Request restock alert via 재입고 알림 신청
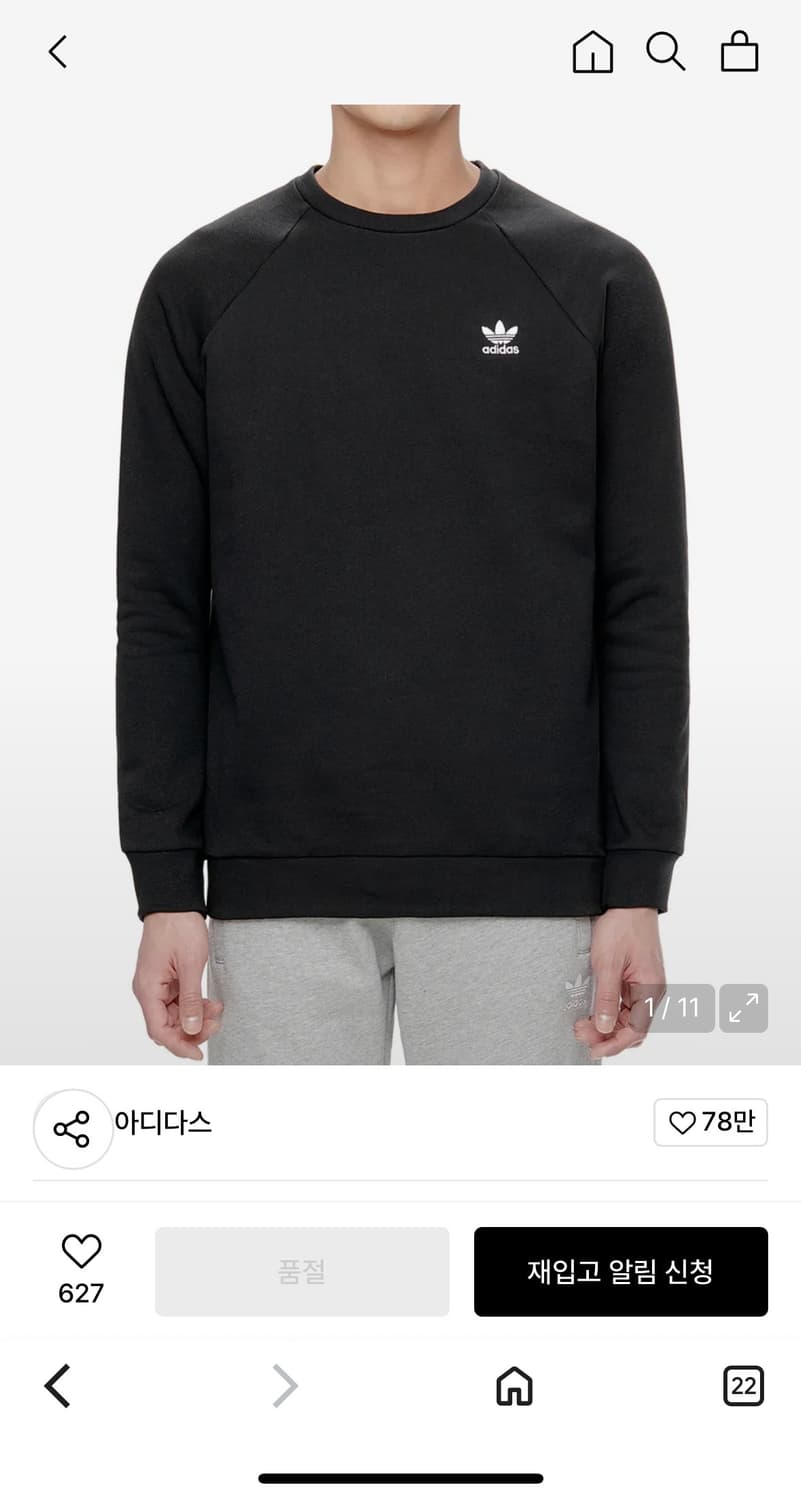The height and width of the screenshot is (1500, 801). (621, 1271)
